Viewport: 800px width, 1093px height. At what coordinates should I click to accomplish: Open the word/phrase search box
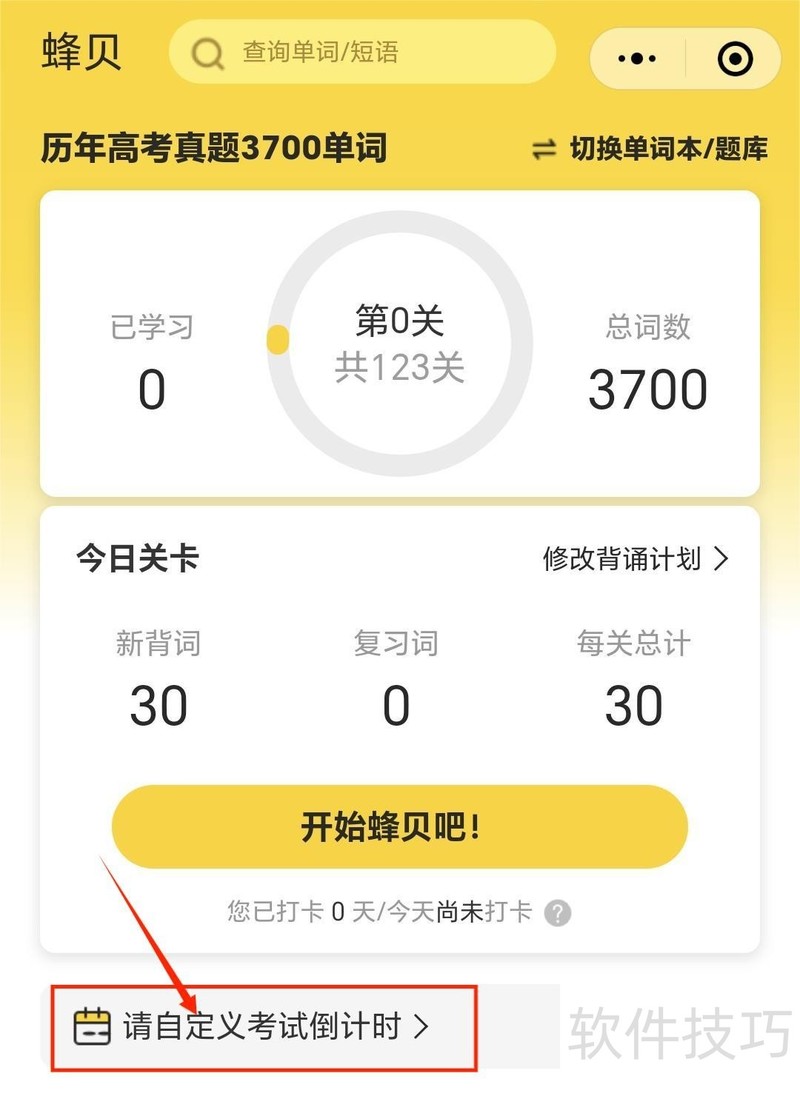[361, 52]
